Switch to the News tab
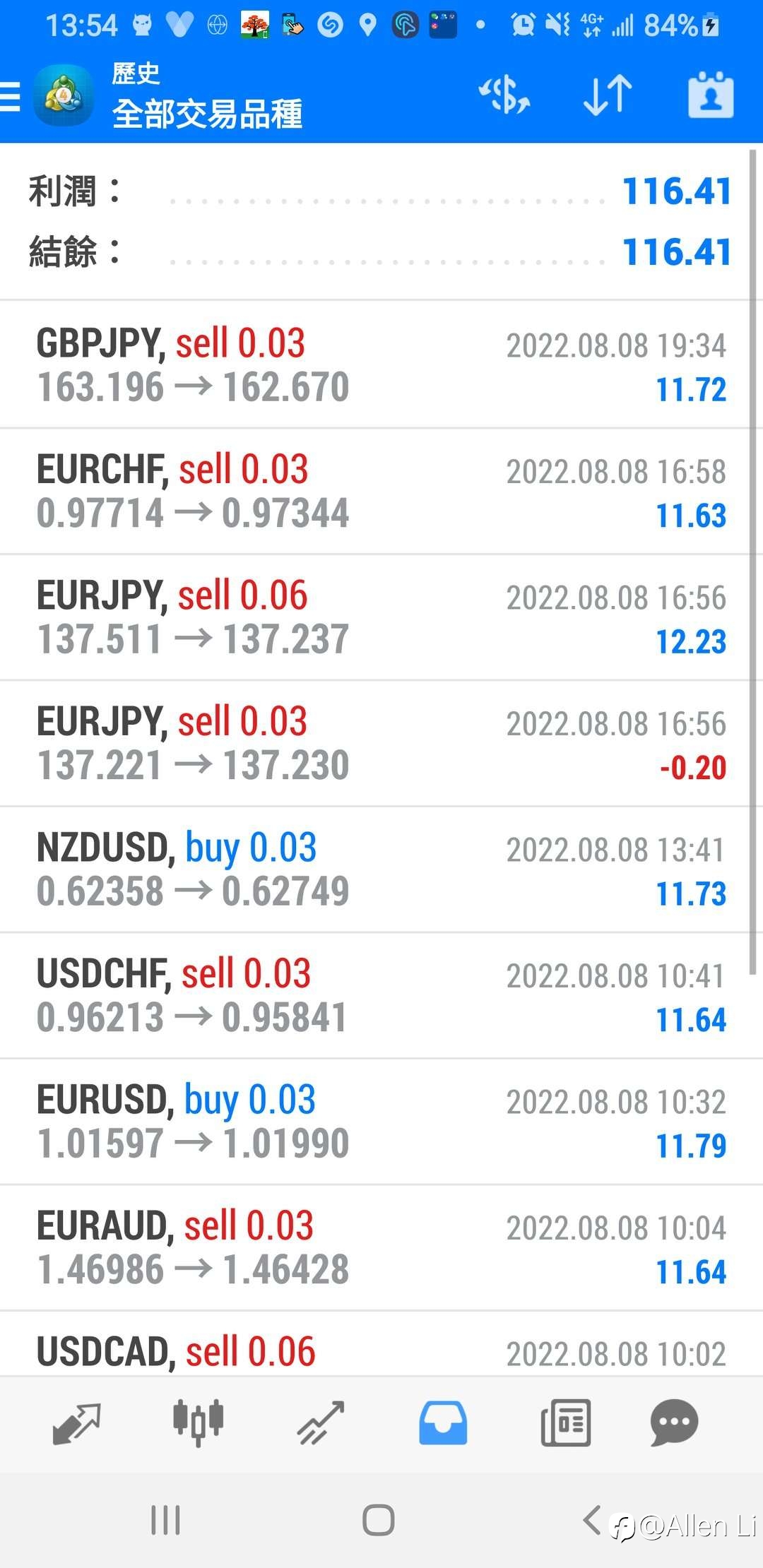Image resolution: width=763 pixels, height=1568 pixels. tap(565, 1423)
